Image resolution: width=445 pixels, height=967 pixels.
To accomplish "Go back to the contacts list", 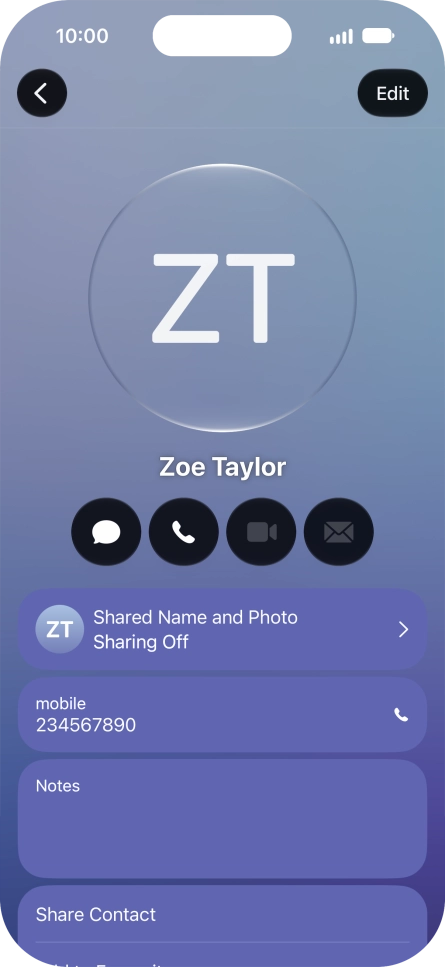I will click(x=42, y=93).
